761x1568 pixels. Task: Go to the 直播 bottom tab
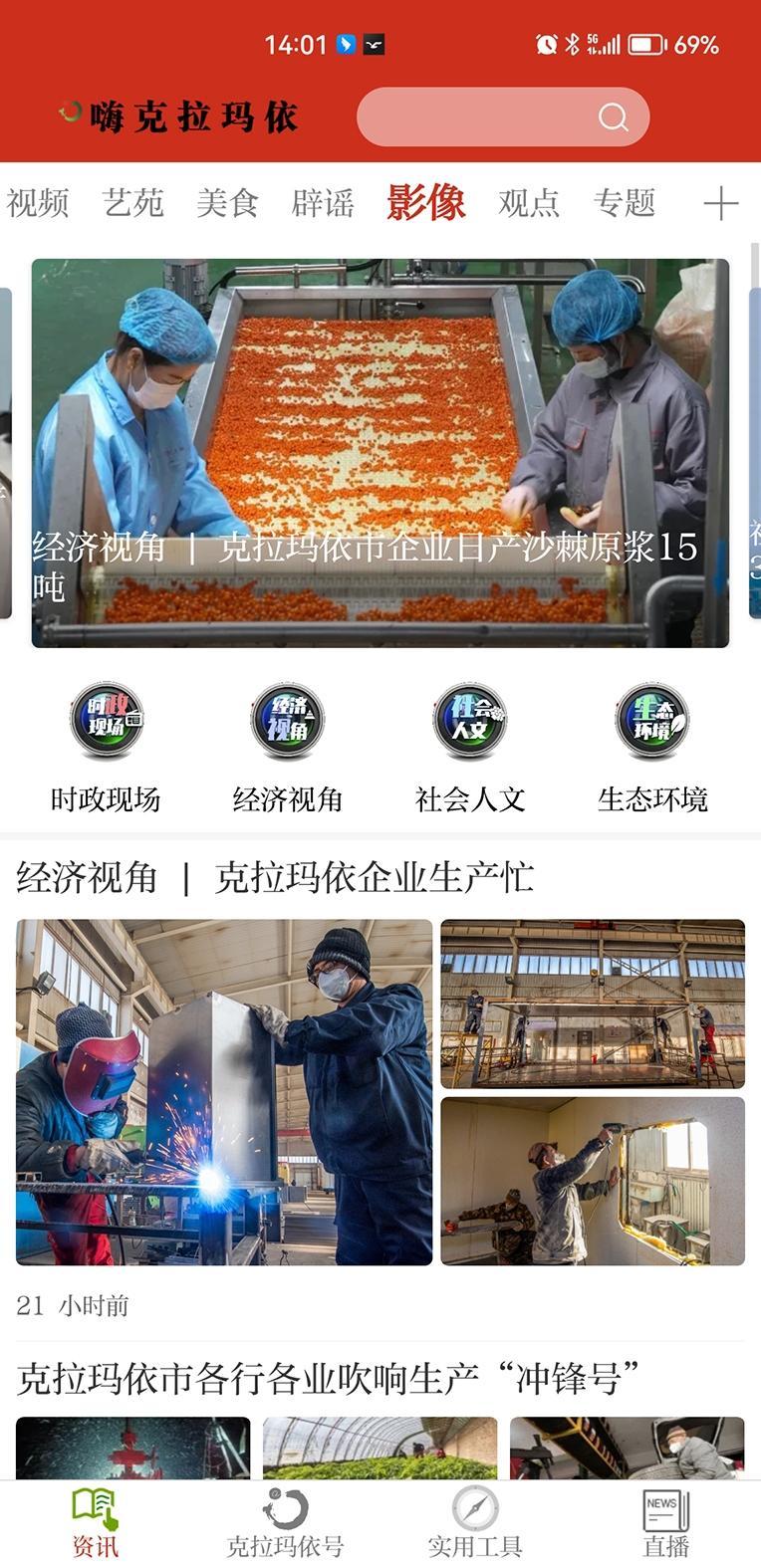(x=666, y=1523)
